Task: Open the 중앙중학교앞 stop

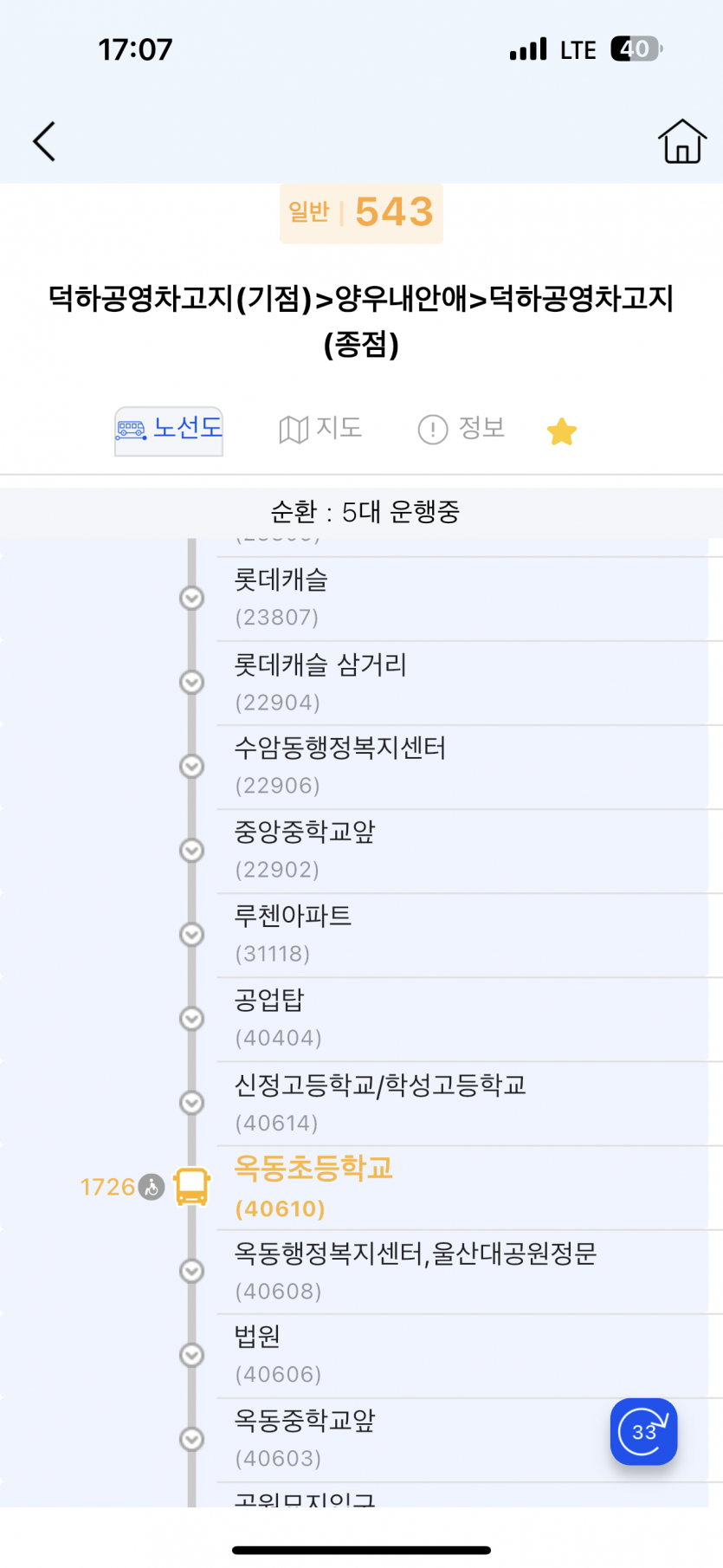Action: coord(469,852)
